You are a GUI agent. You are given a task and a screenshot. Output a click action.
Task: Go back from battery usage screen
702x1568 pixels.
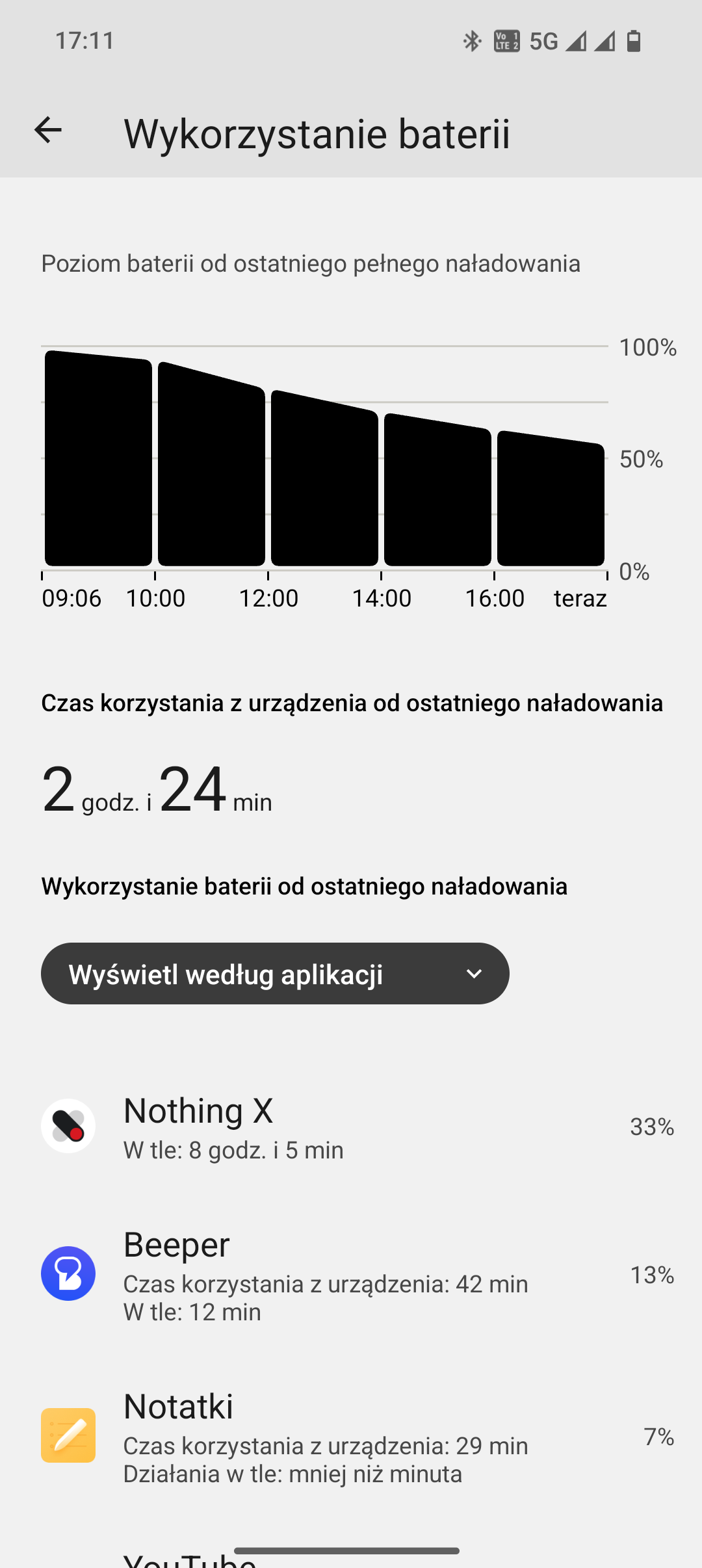pyautogui.click(x=48, y=131)
